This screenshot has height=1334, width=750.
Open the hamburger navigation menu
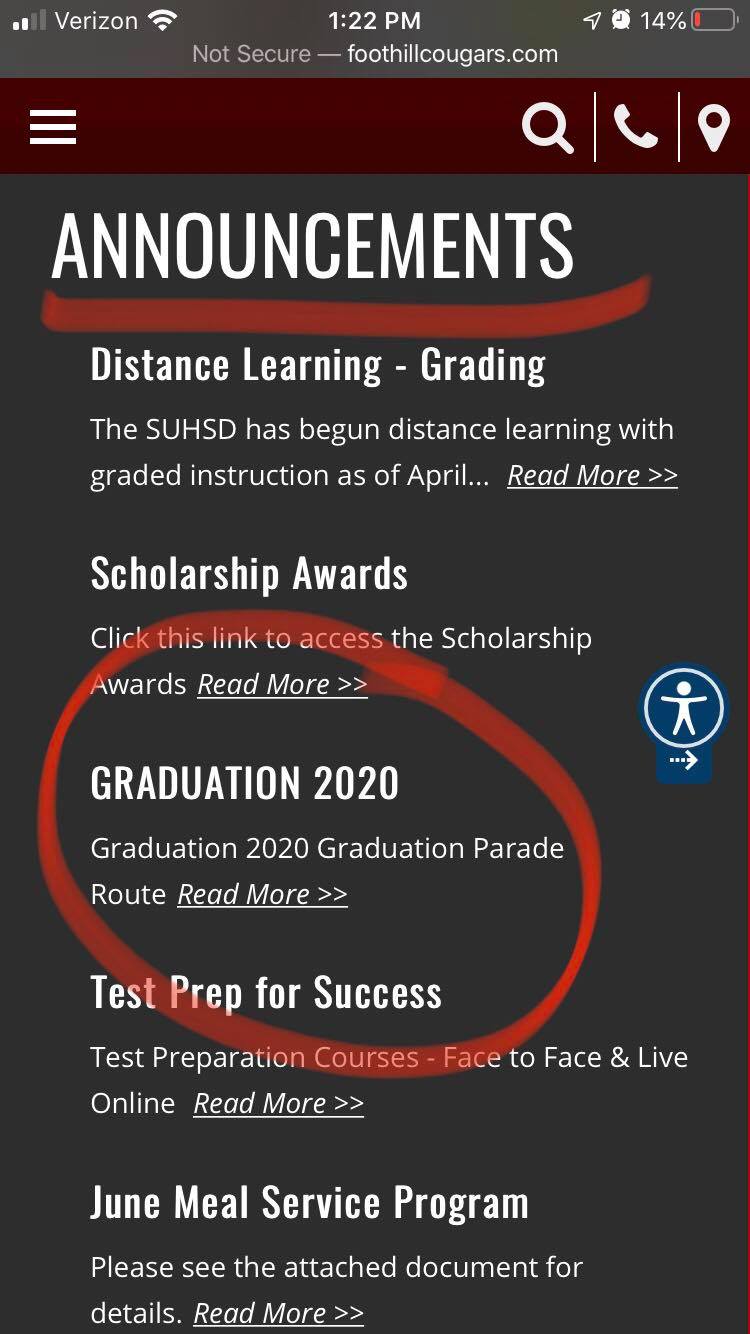point(53,127)
